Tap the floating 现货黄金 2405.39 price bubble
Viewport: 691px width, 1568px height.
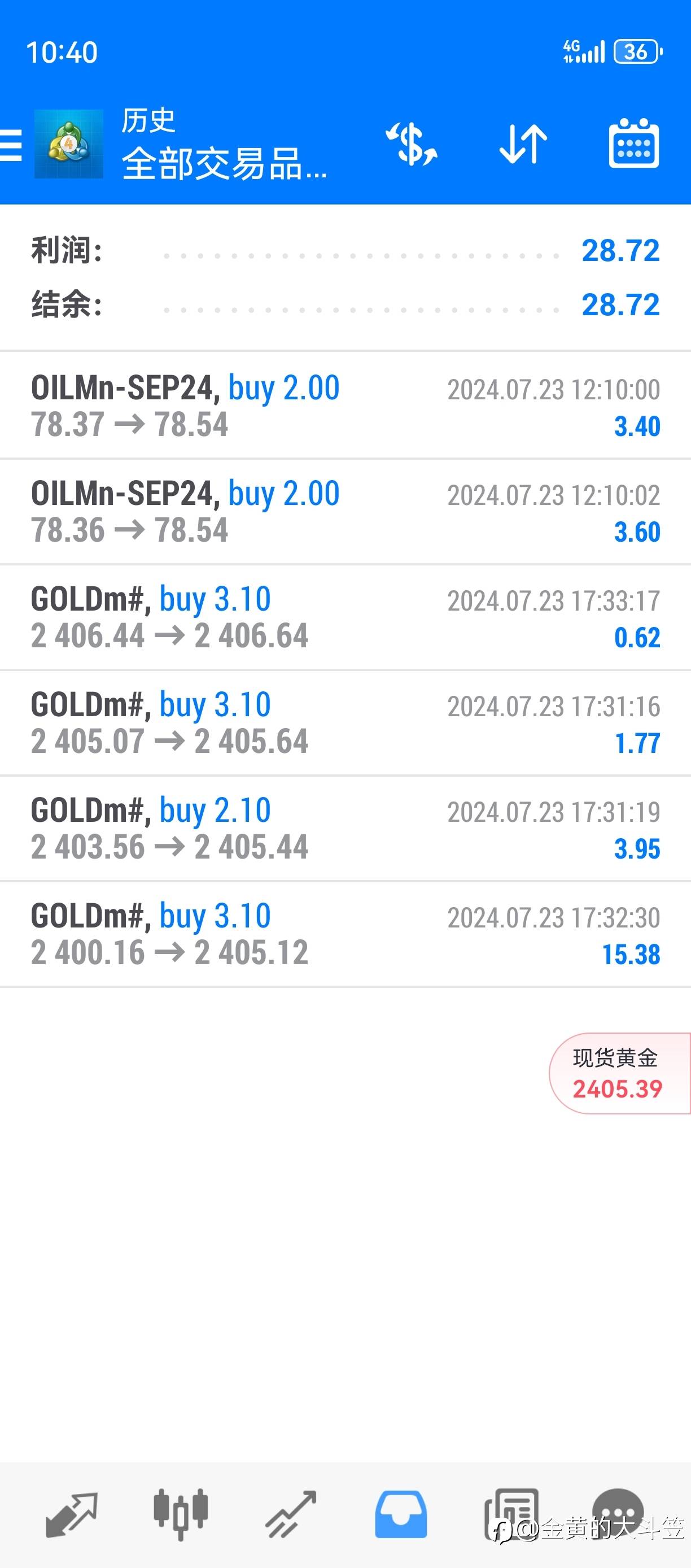619,1073
